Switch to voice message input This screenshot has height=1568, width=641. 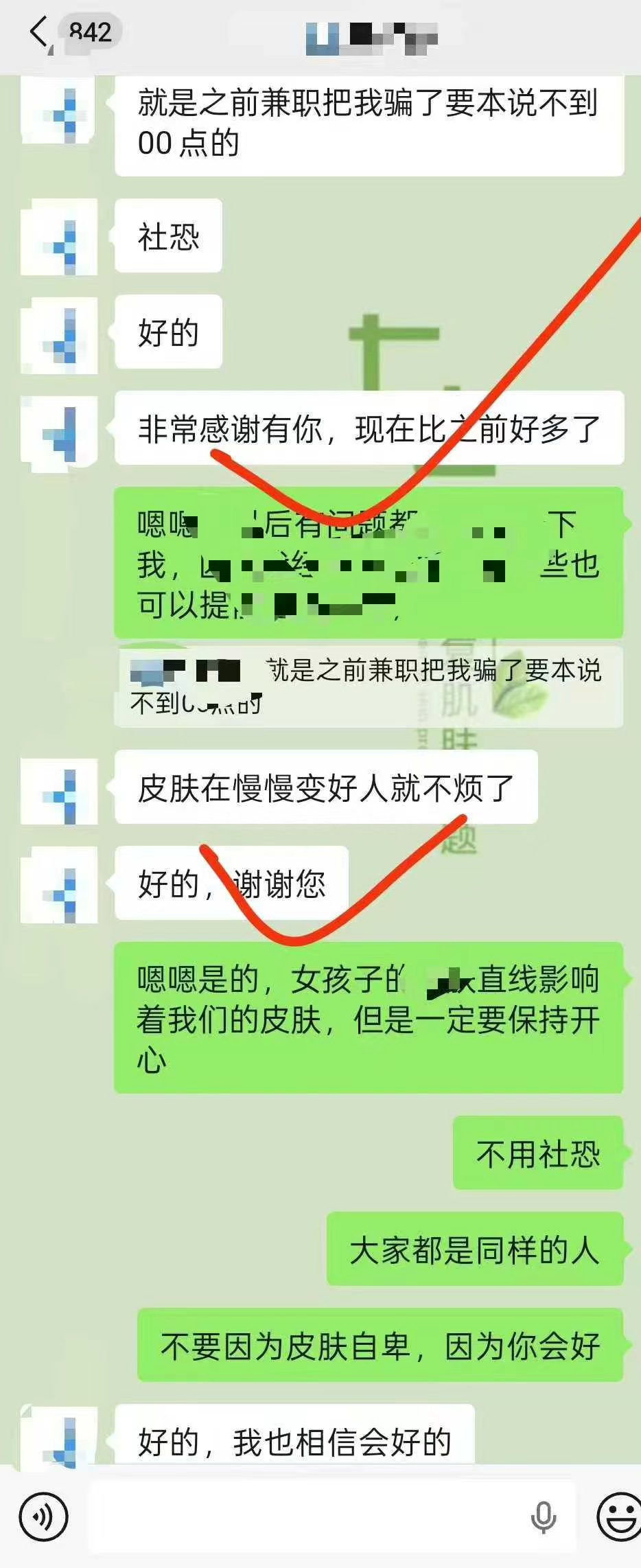(43, 1516)
